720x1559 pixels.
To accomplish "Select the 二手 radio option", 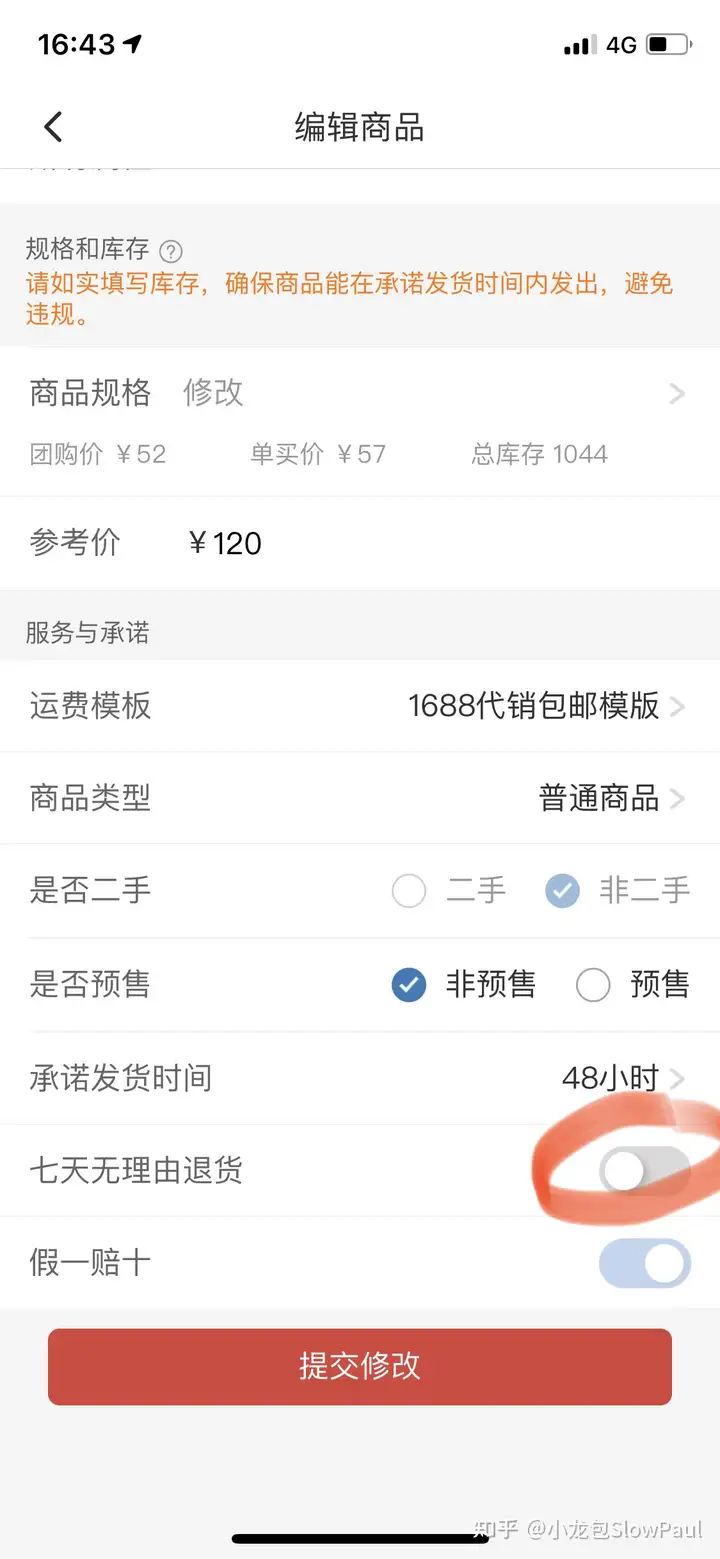I will [409, 890].
